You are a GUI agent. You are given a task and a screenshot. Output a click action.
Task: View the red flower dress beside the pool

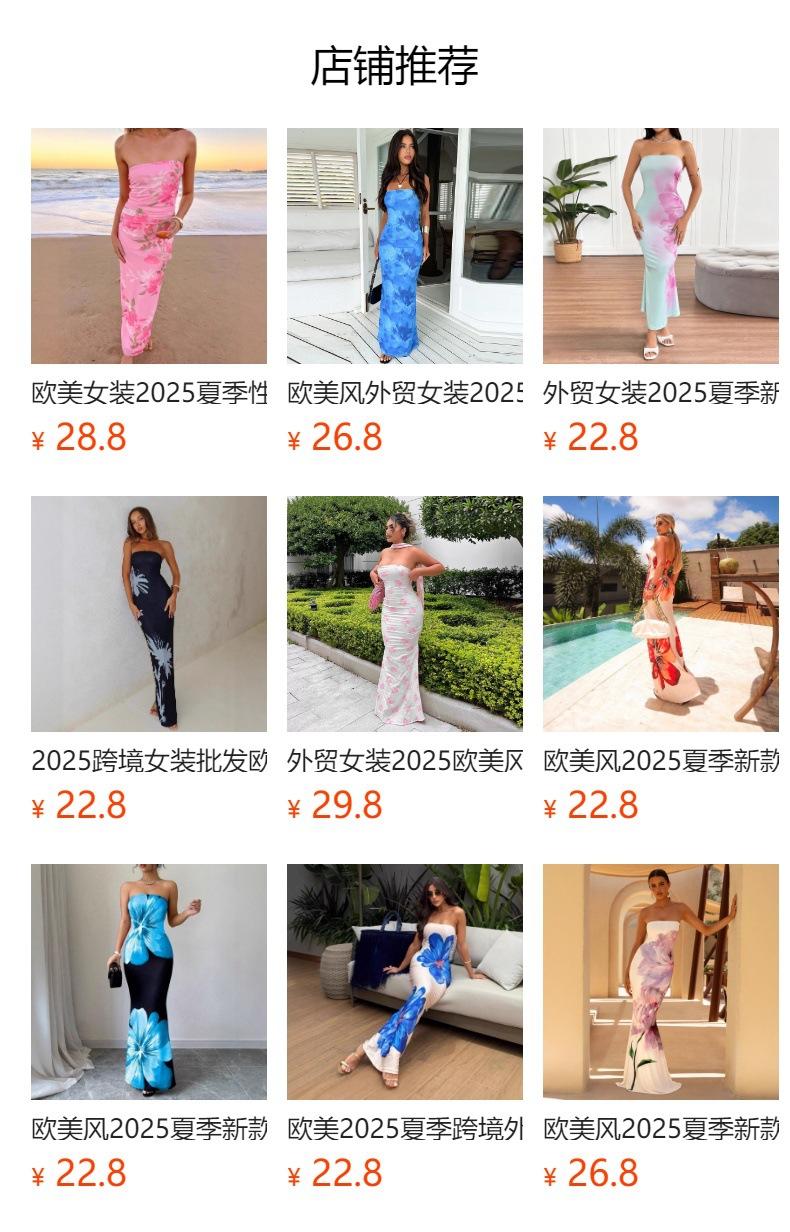pyautogui.click(x=661, y=614)
